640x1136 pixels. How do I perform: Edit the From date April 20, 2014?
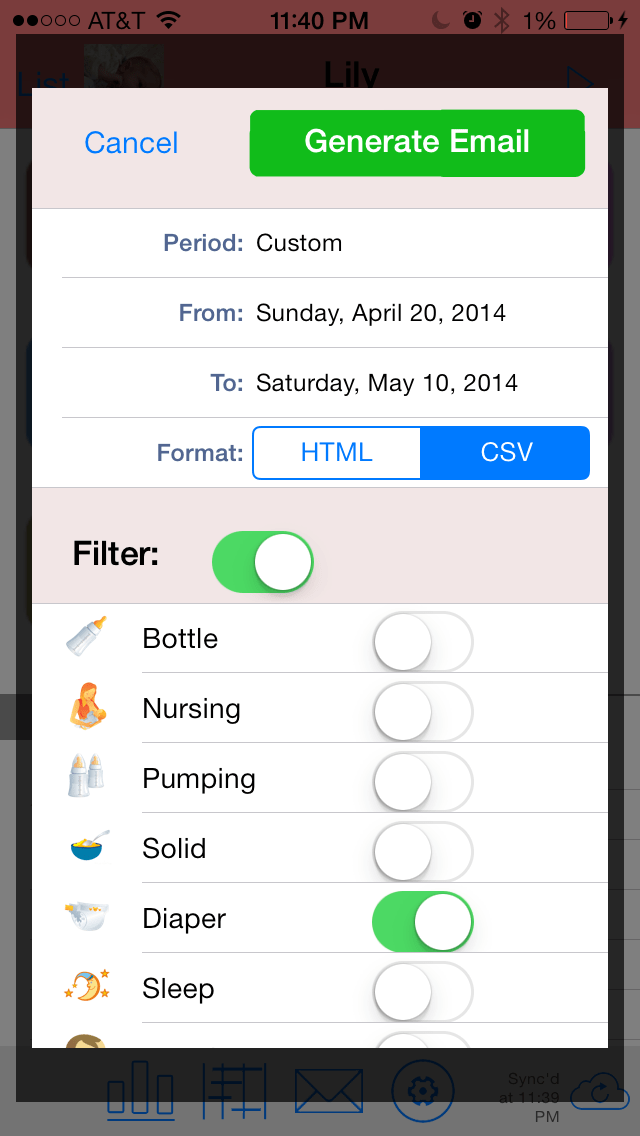coord(320,313)
